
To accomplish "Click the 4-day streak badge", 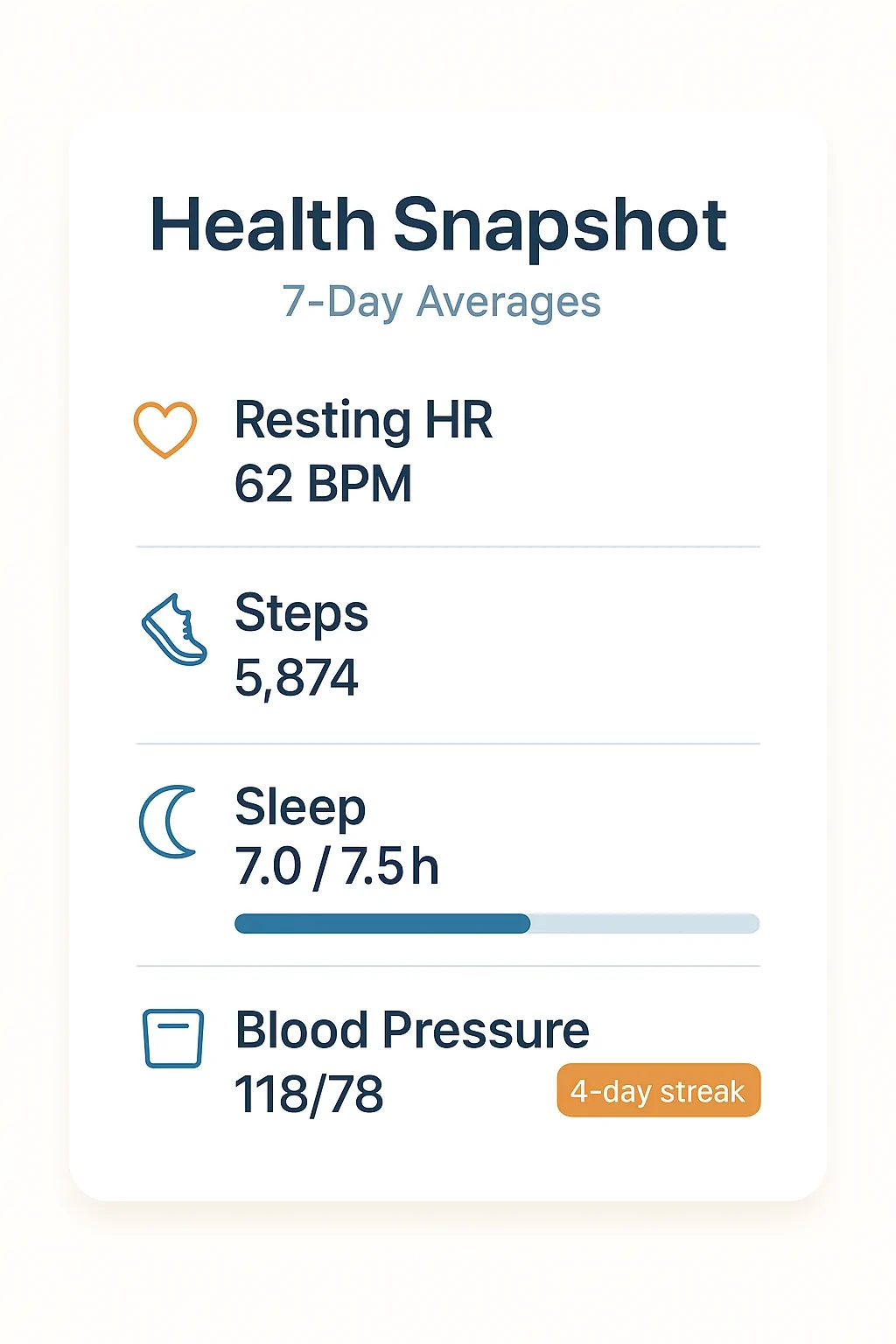I will (658, 1090).
